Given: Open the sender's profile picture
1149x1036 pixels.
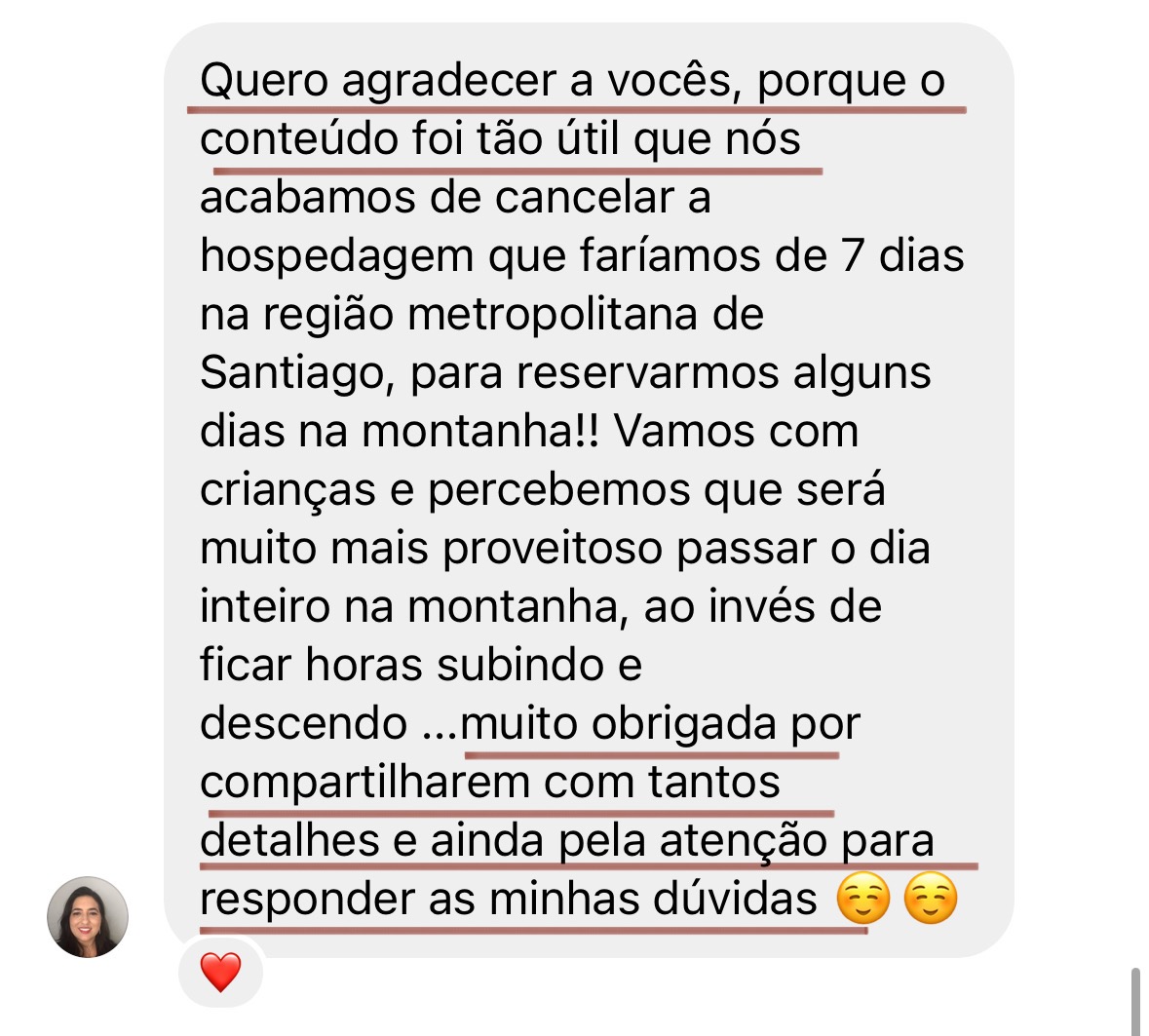Looking at the screenshot, I should pyautogui.click(x=88, y=917).
